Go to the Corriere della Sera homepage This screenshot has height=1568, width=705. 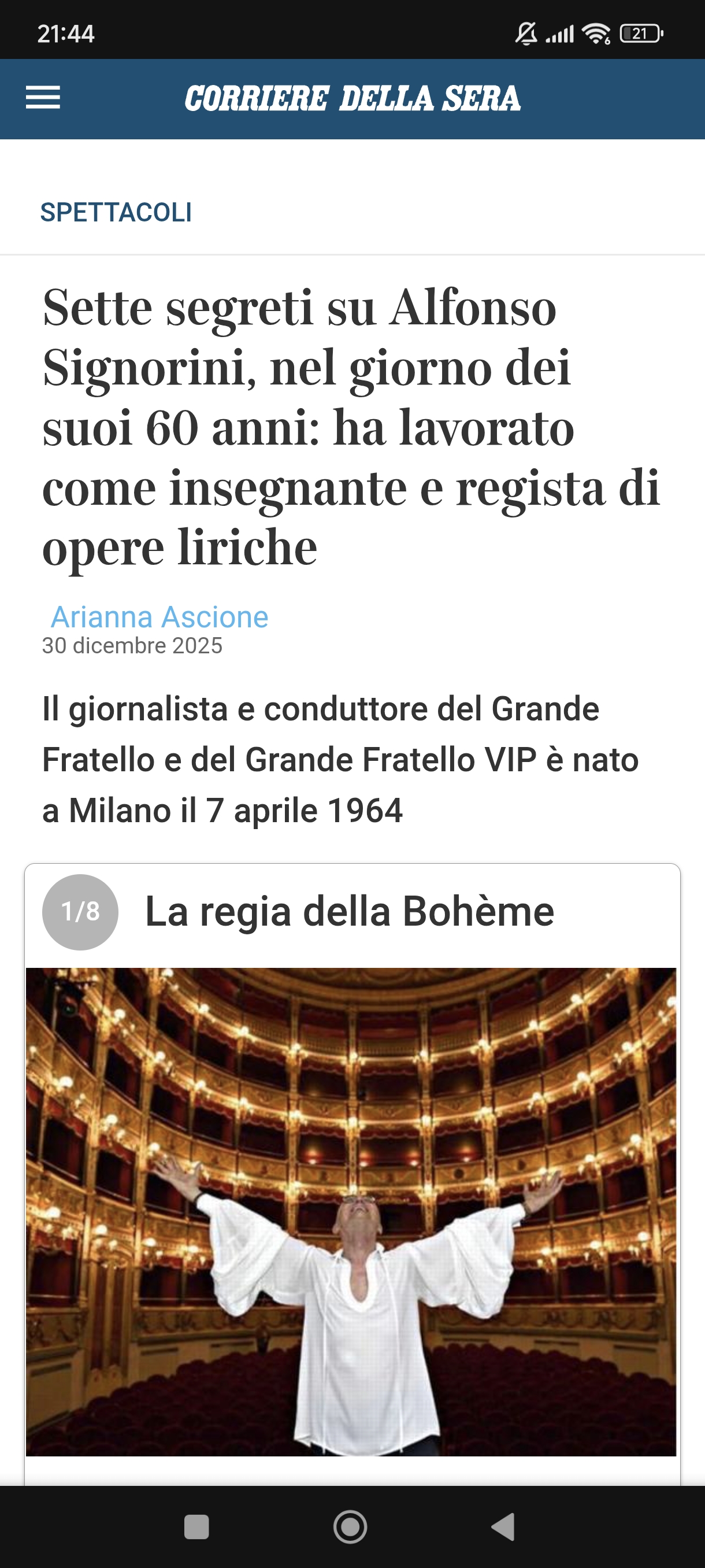click(x=352, y=99)
